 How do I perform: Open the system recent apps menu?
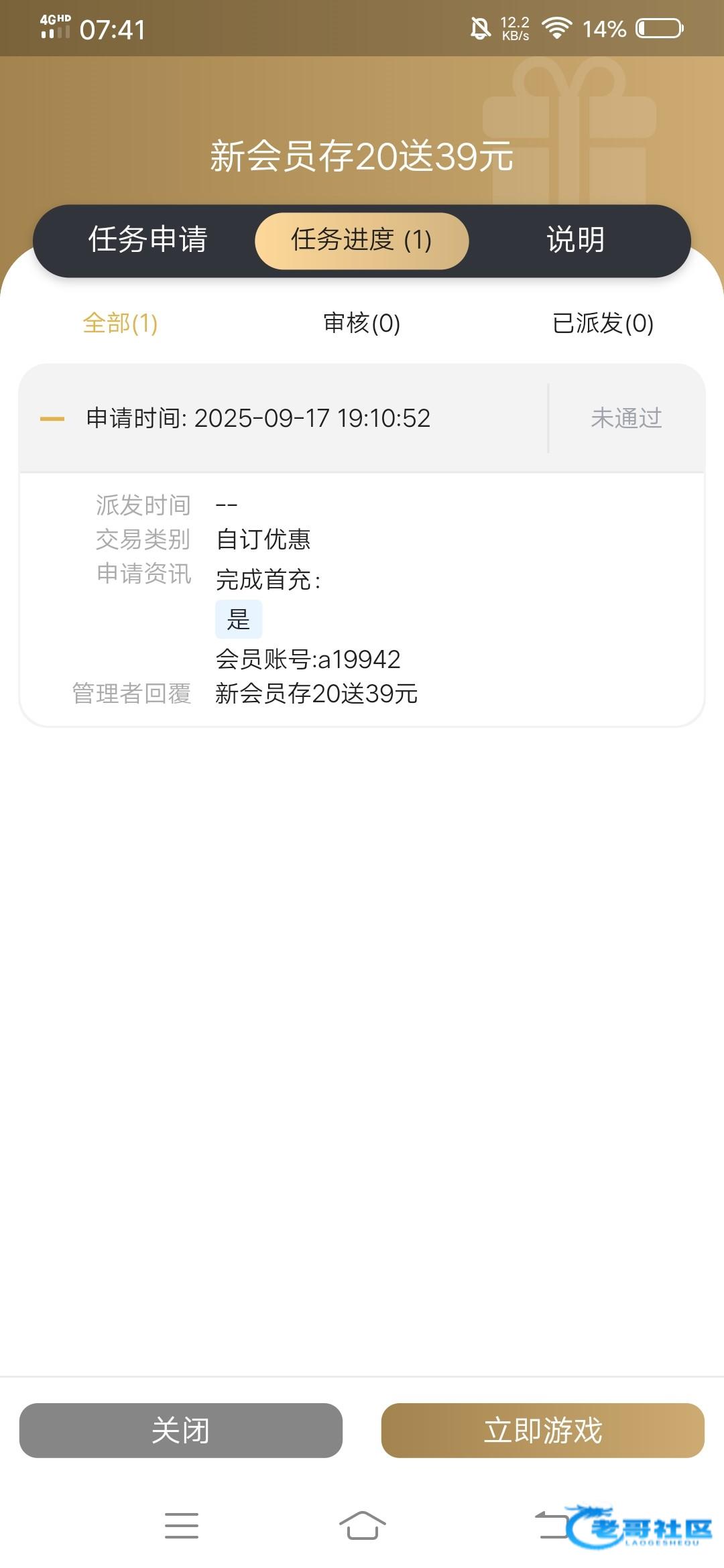coord(182,1526)
